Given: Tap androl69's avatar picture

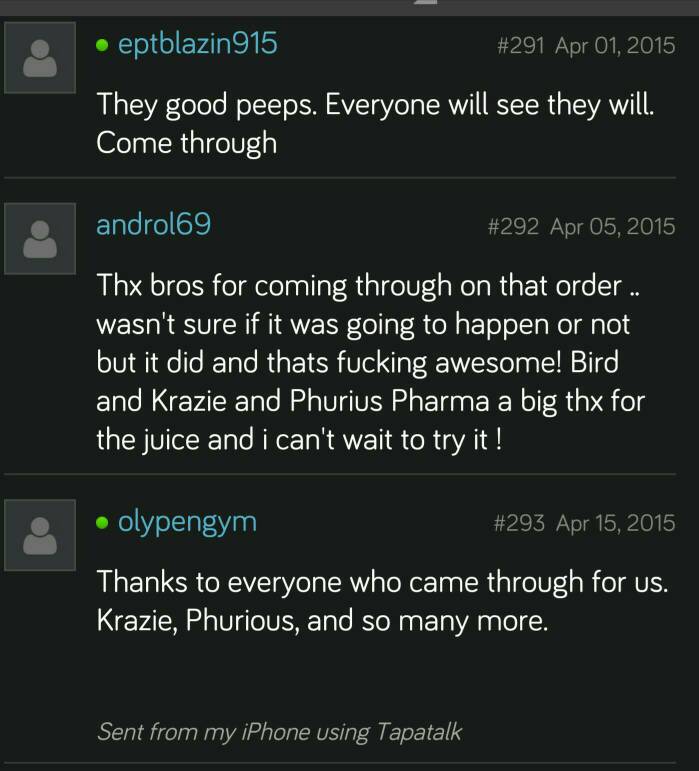Looking at the screenshot, I should (x=39, y=238).
